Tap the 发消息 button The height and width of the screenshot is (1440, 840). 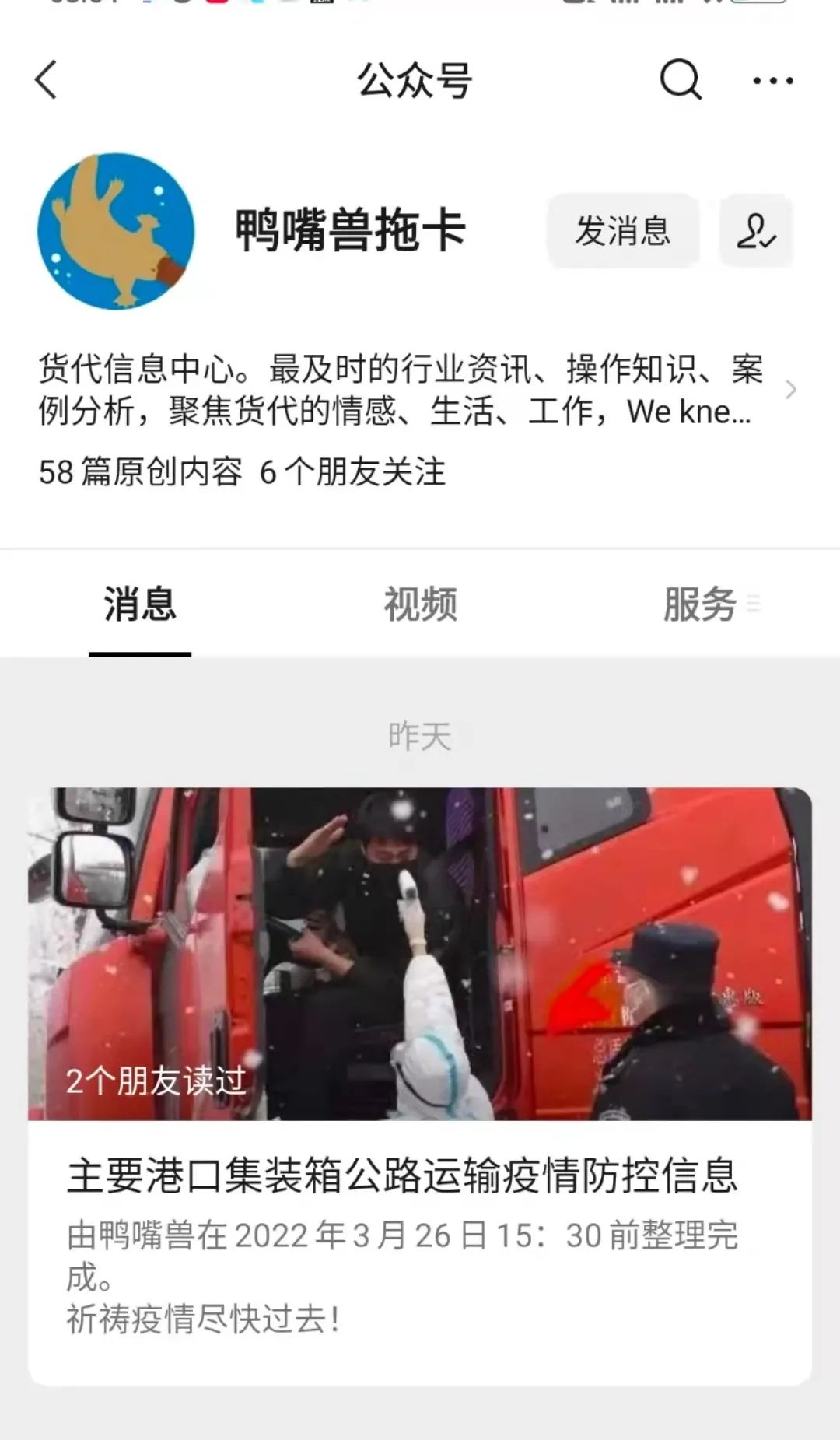click(x=622, y=231)
